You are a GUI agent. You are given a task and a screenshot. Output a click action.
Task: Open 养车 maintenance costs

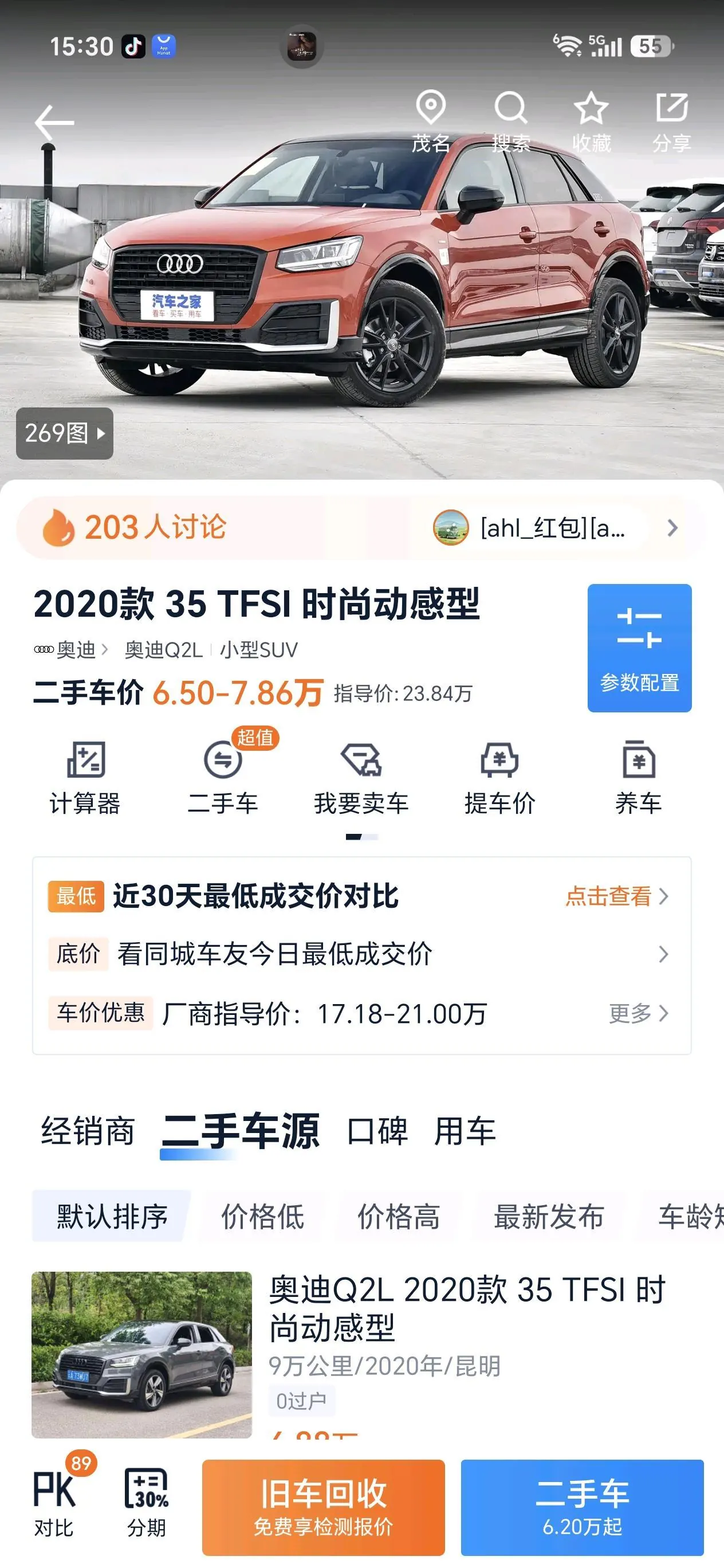click(x=638, y=778)
